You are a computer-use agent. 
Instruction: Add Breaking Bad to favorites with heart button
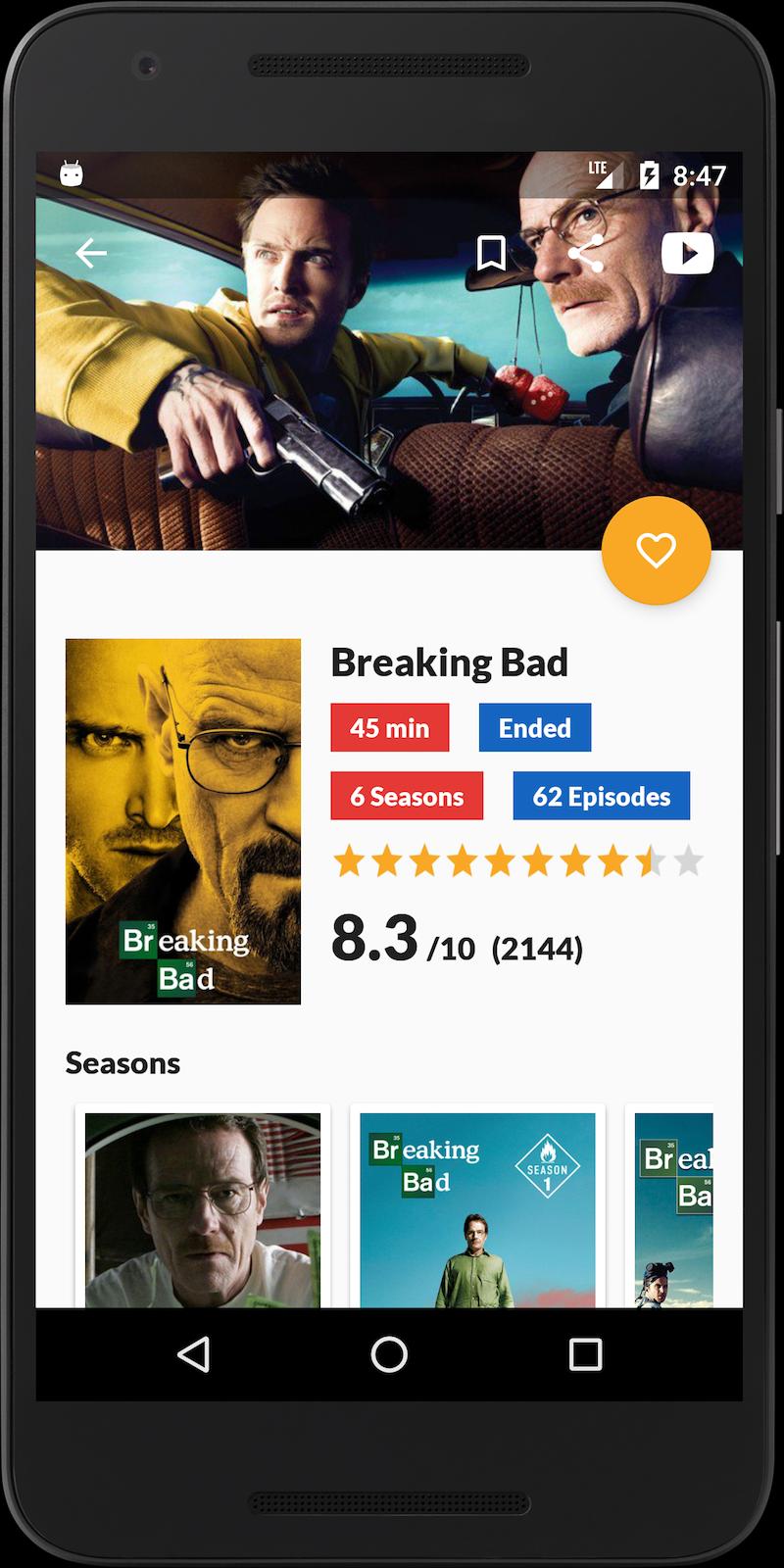coord(656,550)
